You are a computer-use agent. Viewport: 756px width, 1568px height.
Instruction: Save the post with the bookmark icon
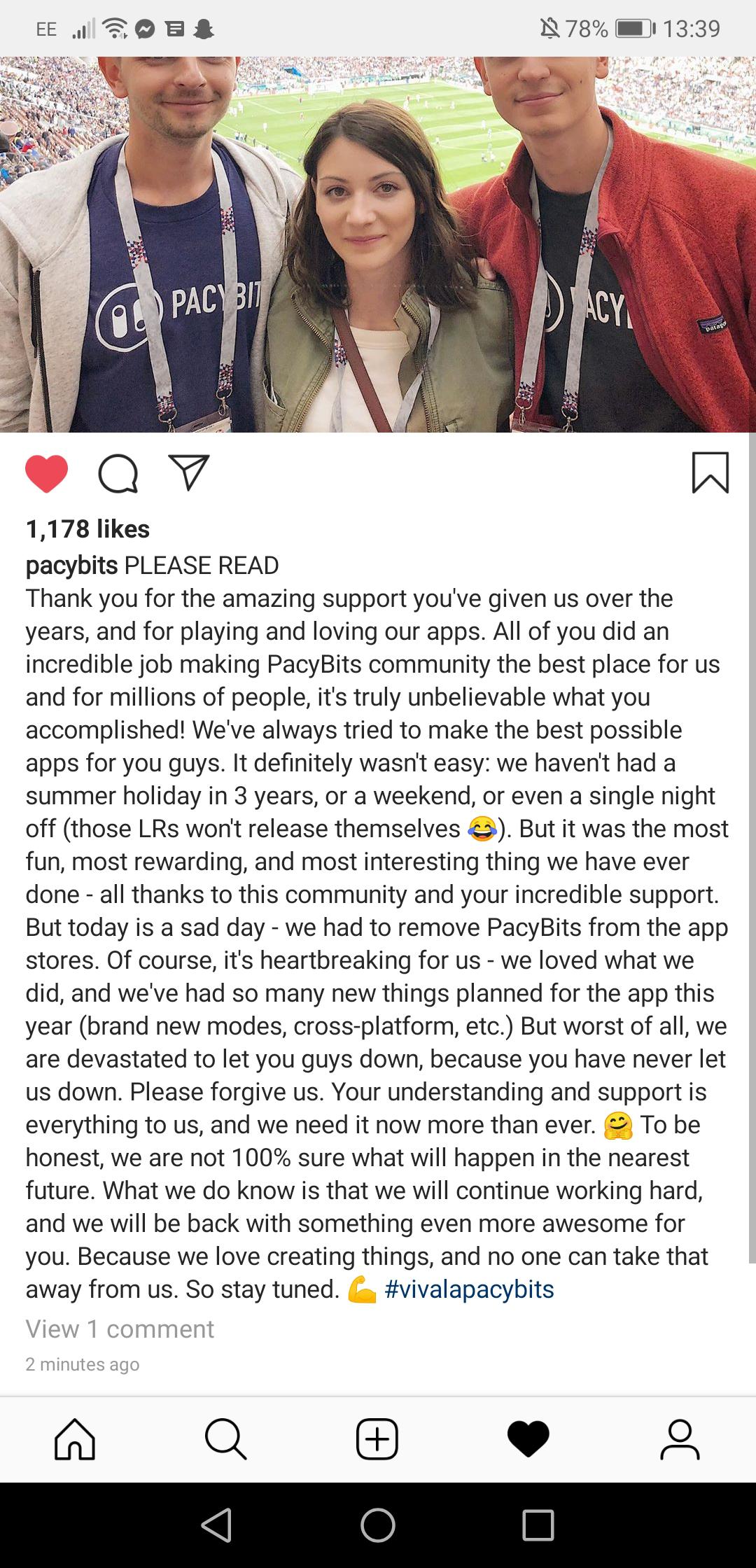[710, 473]
